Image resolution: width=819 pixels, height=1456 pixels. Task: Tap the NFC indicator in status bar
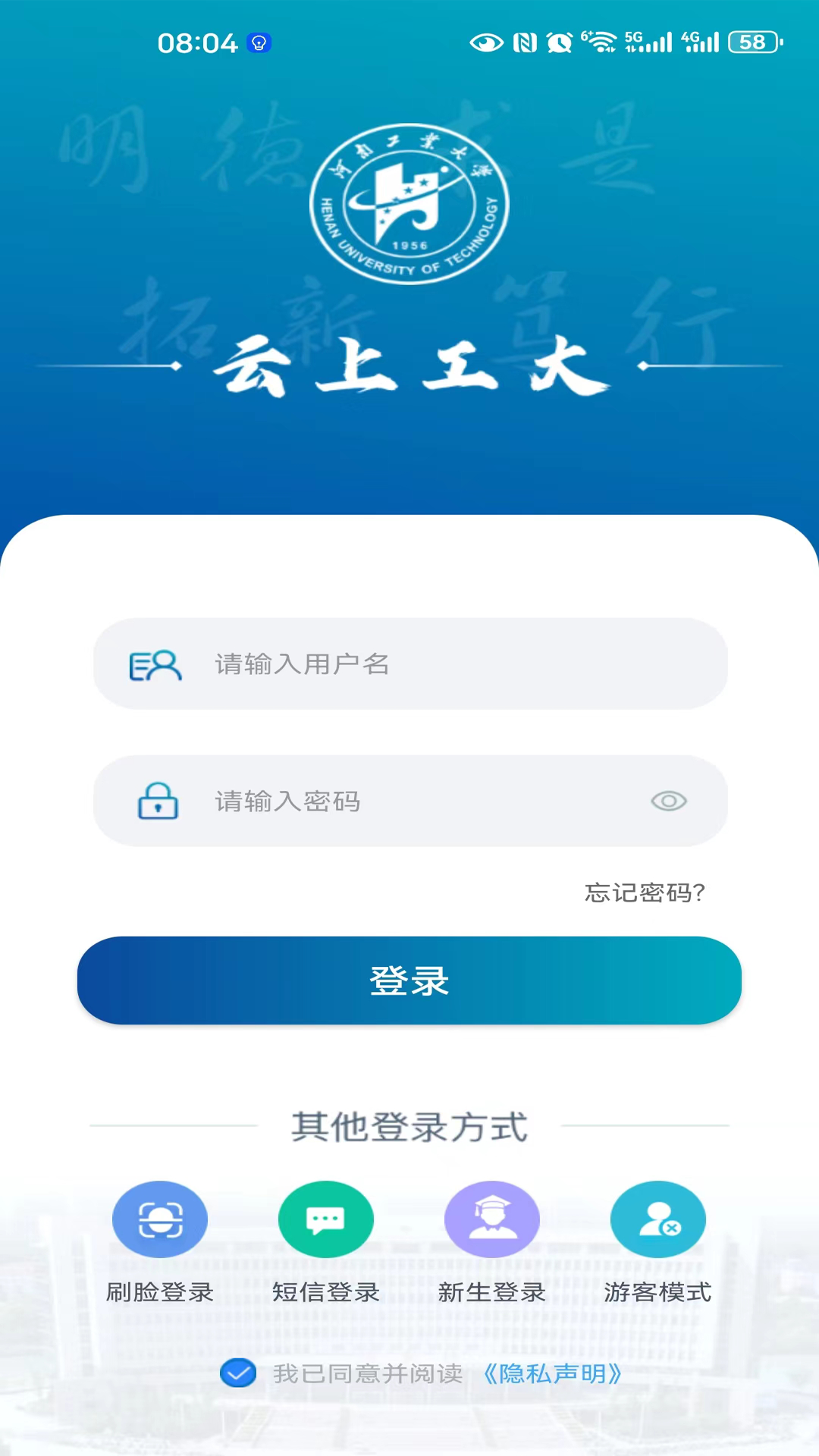[x=523, y=42]
